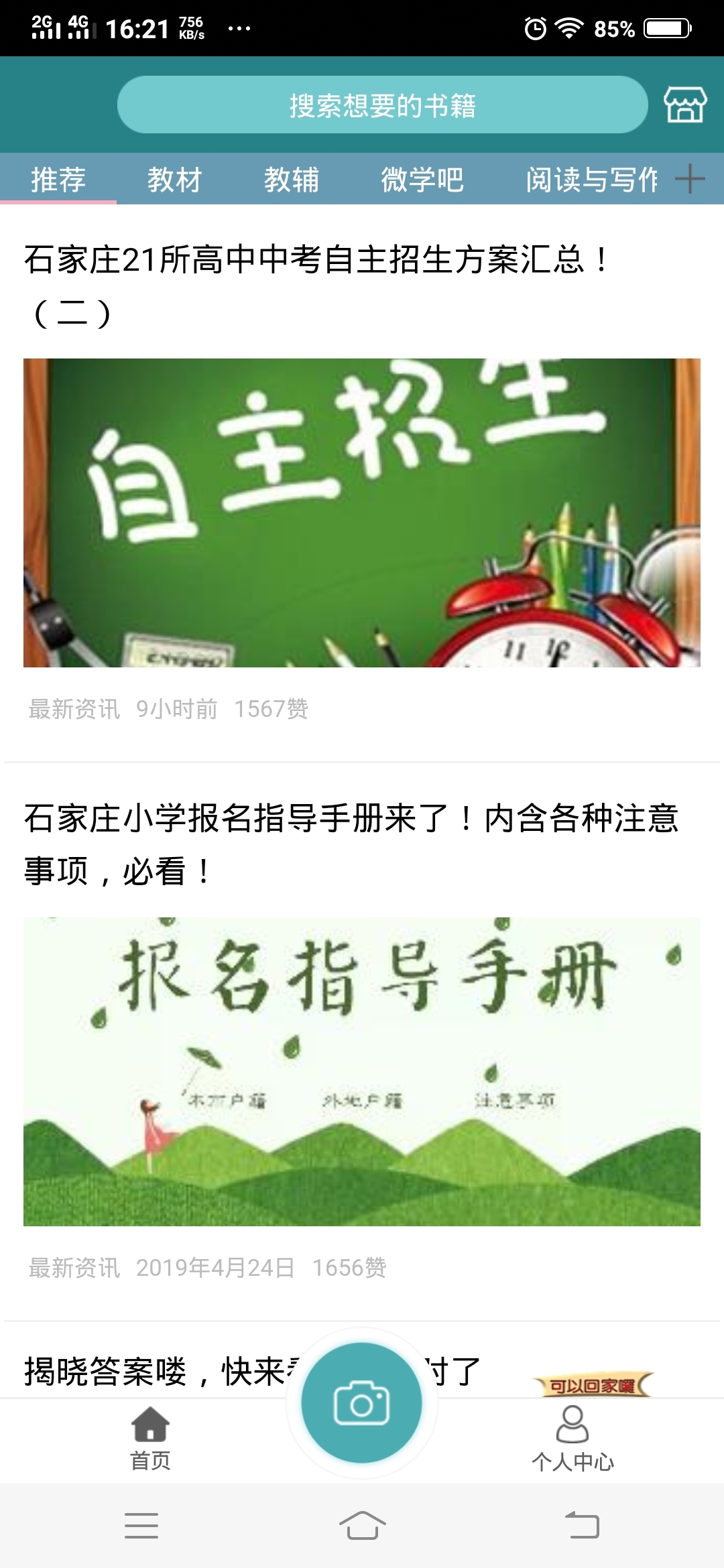724x1568 pixels.
Task: Select the 教辅 tab
Action: point(291,180)
